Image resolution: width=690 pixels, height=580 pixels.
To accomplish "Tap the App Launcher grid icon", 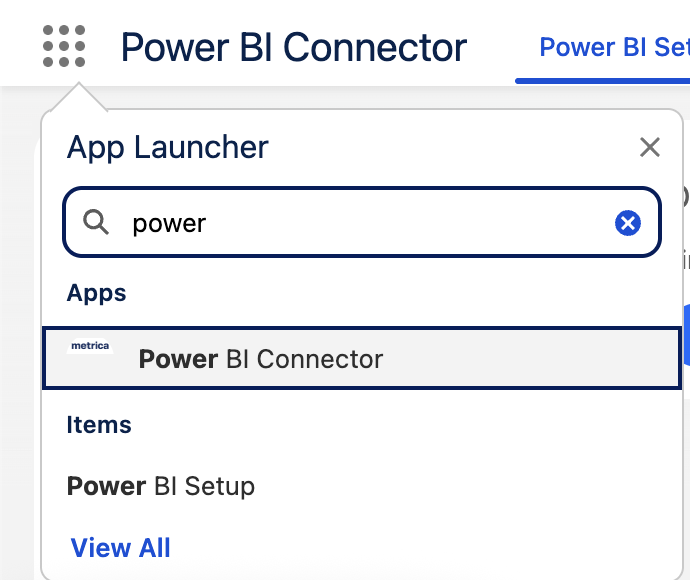I will (64, 46).
